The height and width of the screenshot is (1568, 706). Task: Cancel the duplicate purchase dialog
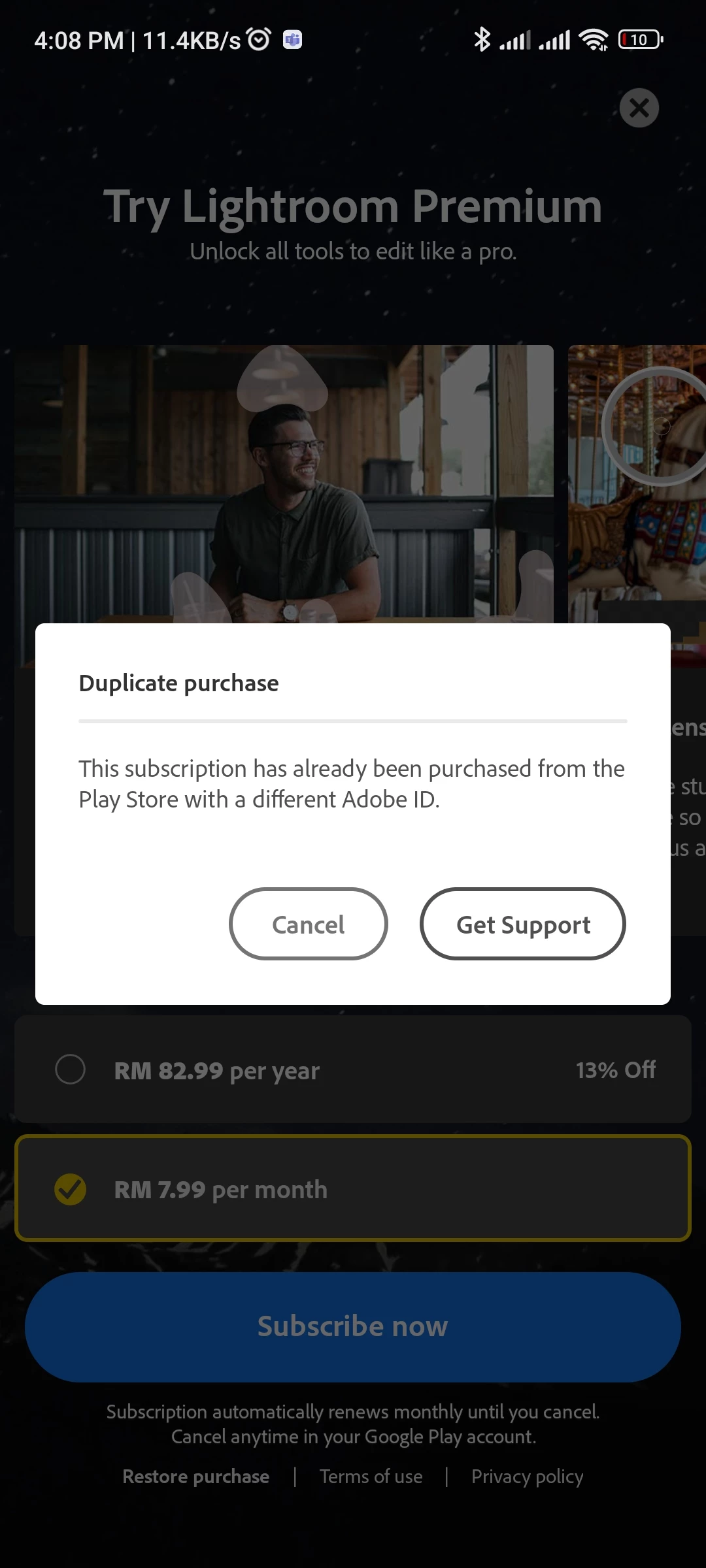pos(308,924)
